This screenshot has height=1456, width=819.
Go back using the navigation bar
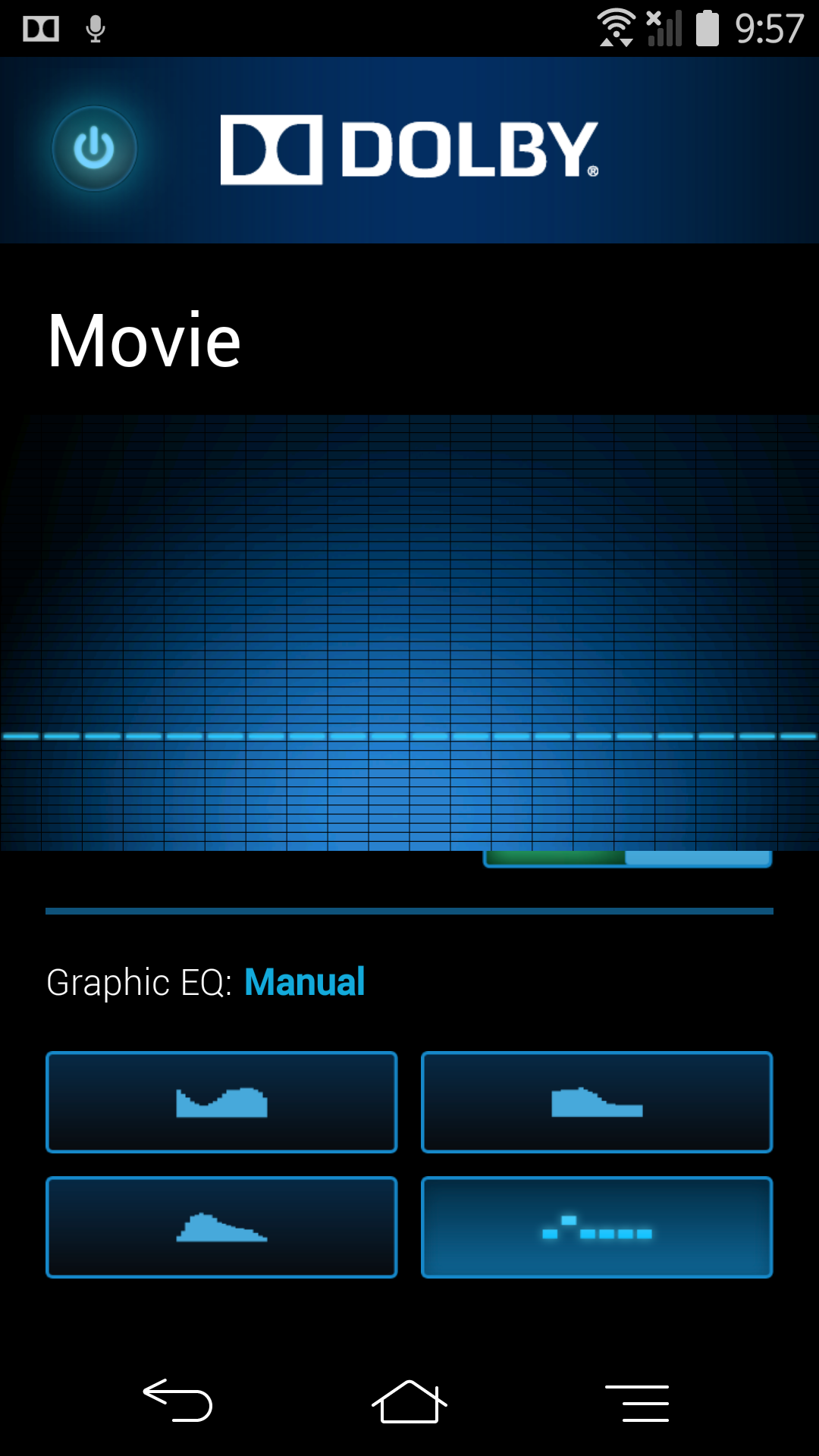(177, 1401)
